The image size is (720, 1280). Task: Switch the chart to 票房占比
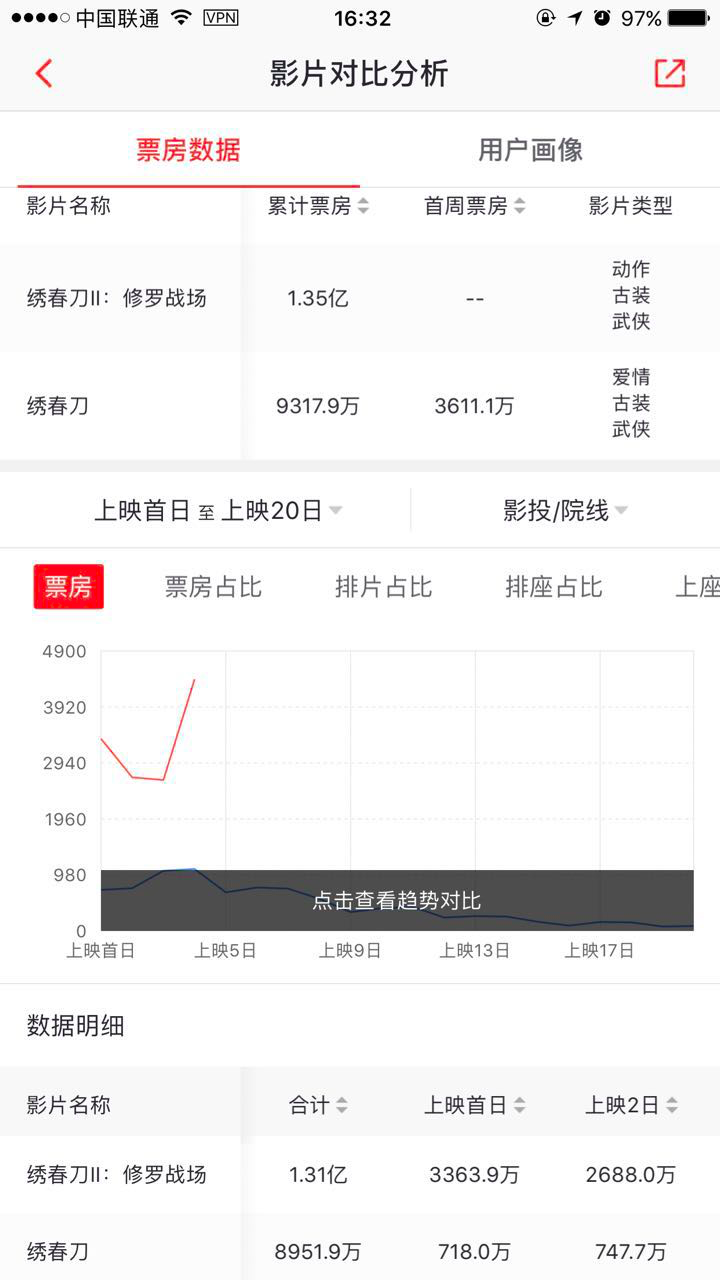[x=213, y=587]
